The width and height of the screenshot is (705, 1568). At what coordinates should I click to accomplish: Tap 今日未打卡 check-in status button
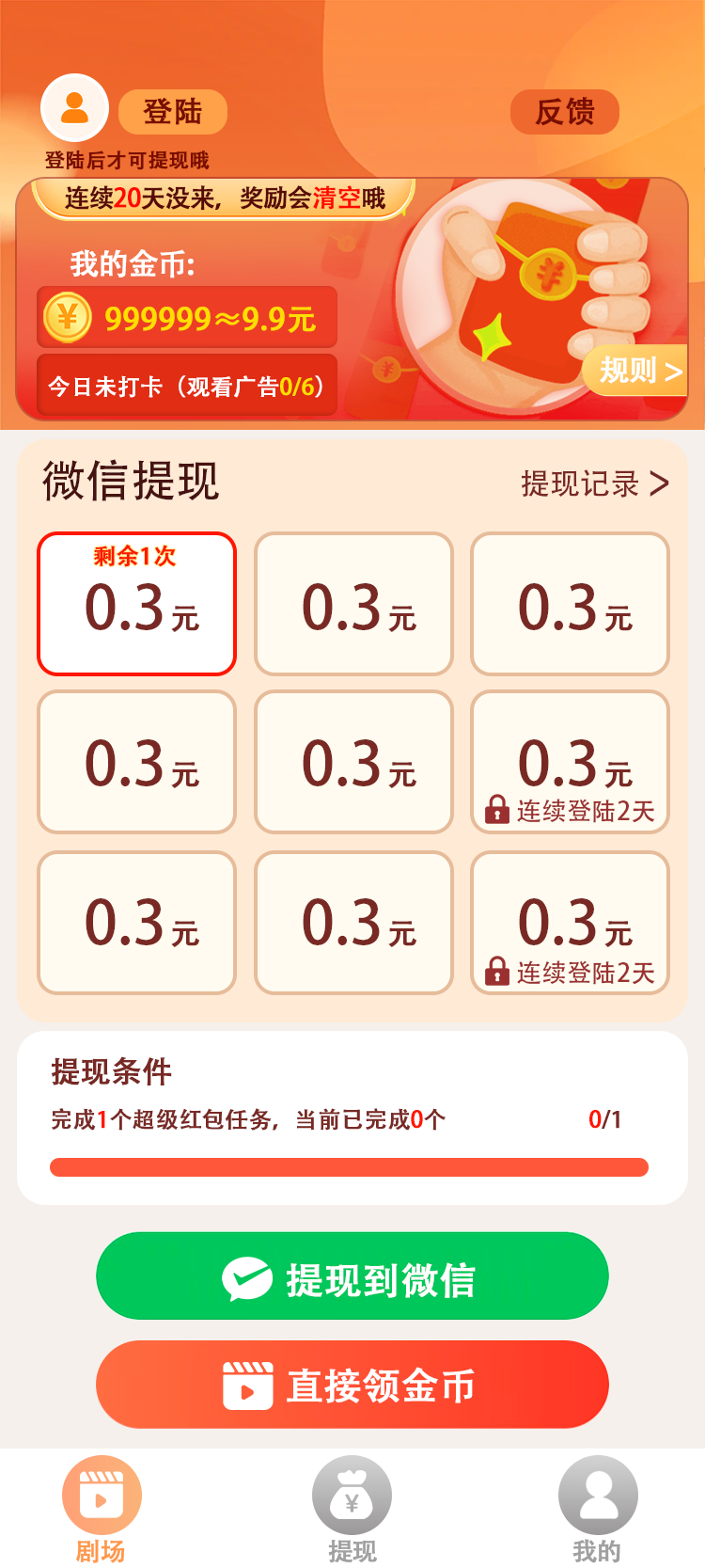187,386
